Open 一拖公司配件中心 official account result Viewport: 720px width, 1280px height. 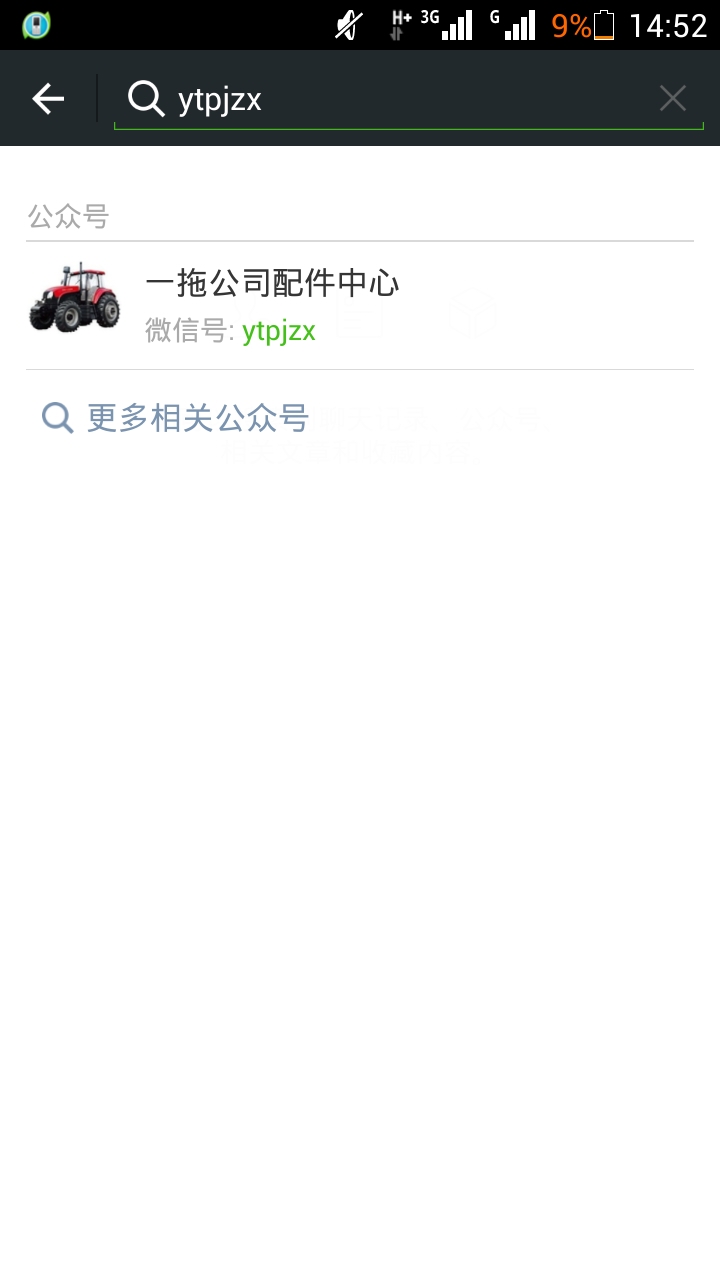click(360, 305)
